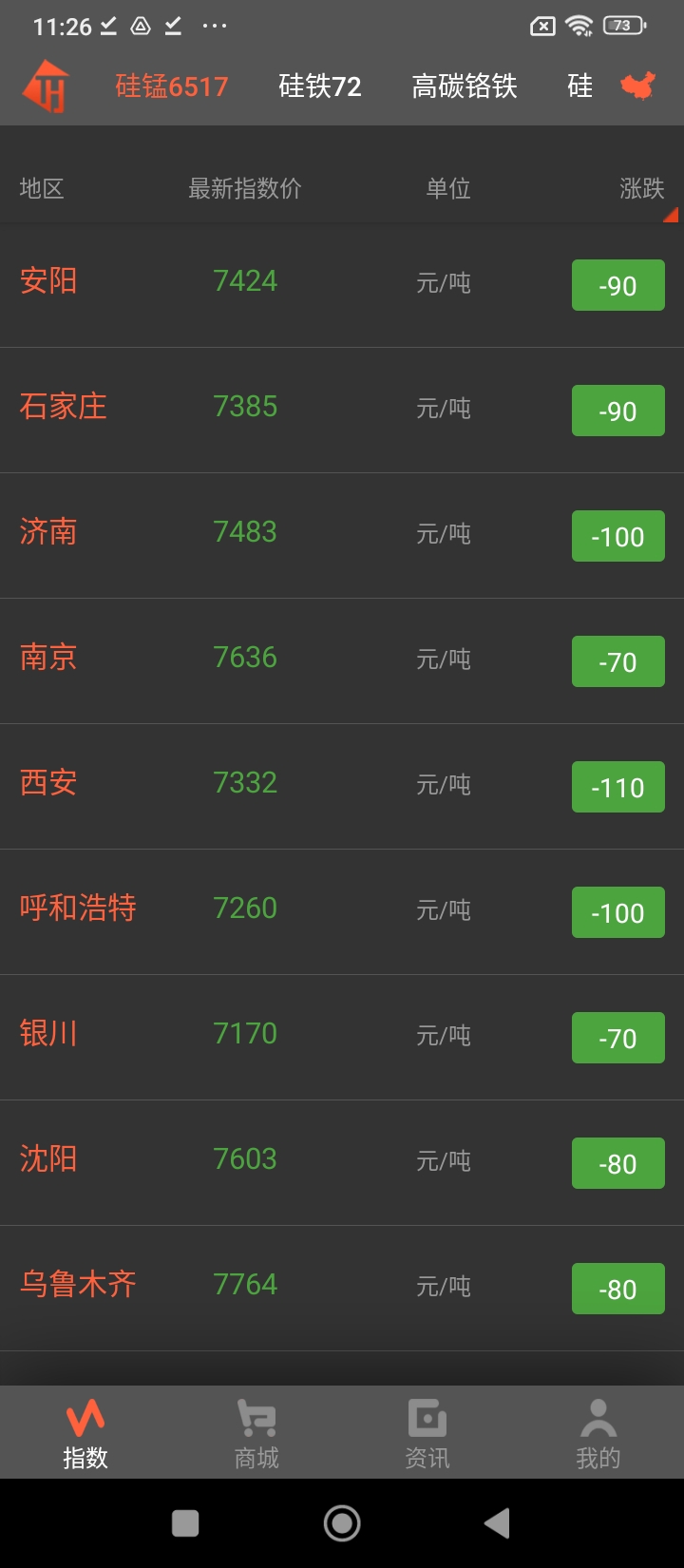Viewport: 684px width, 1568px height.
Task: Go to the system home screen
Action: coord(342,1523)
